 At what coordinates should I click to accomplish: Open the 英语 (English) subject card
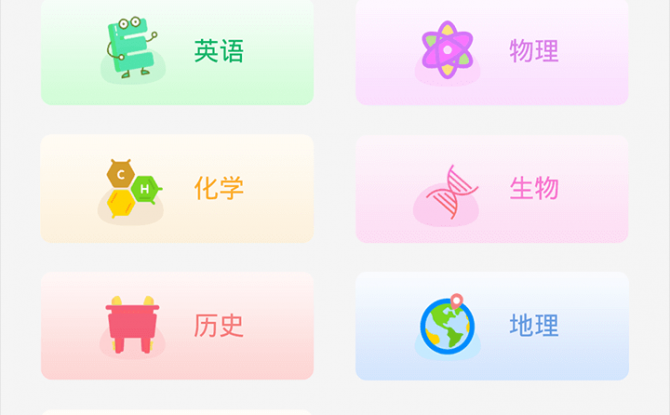click(177, 51)
